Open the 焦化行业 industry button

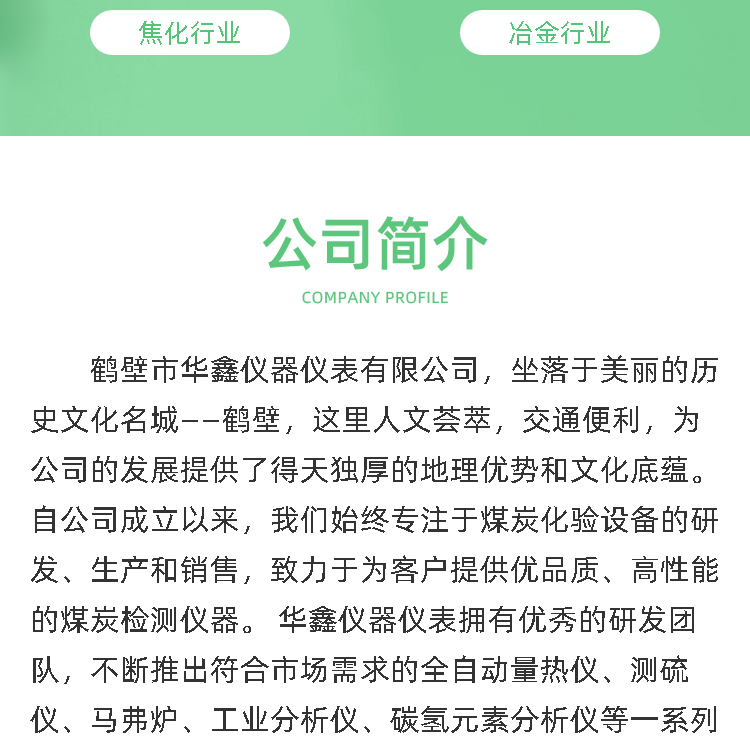pos(190,33)
